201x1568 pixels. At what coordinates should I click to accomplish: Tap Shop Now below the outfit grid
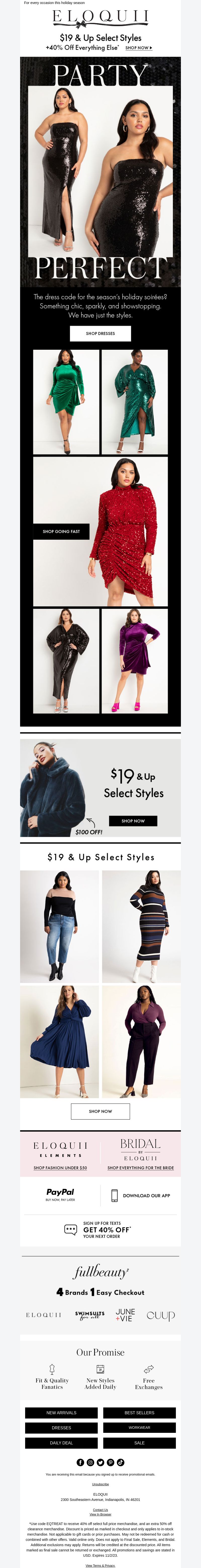pos(100,1111)
